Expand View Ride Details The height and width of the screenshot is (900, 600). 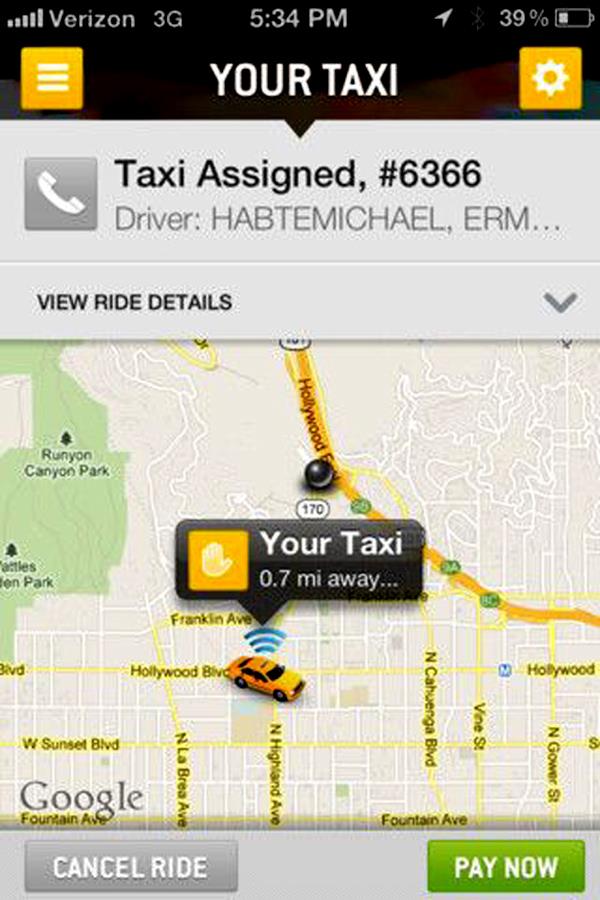pos(300,301)
